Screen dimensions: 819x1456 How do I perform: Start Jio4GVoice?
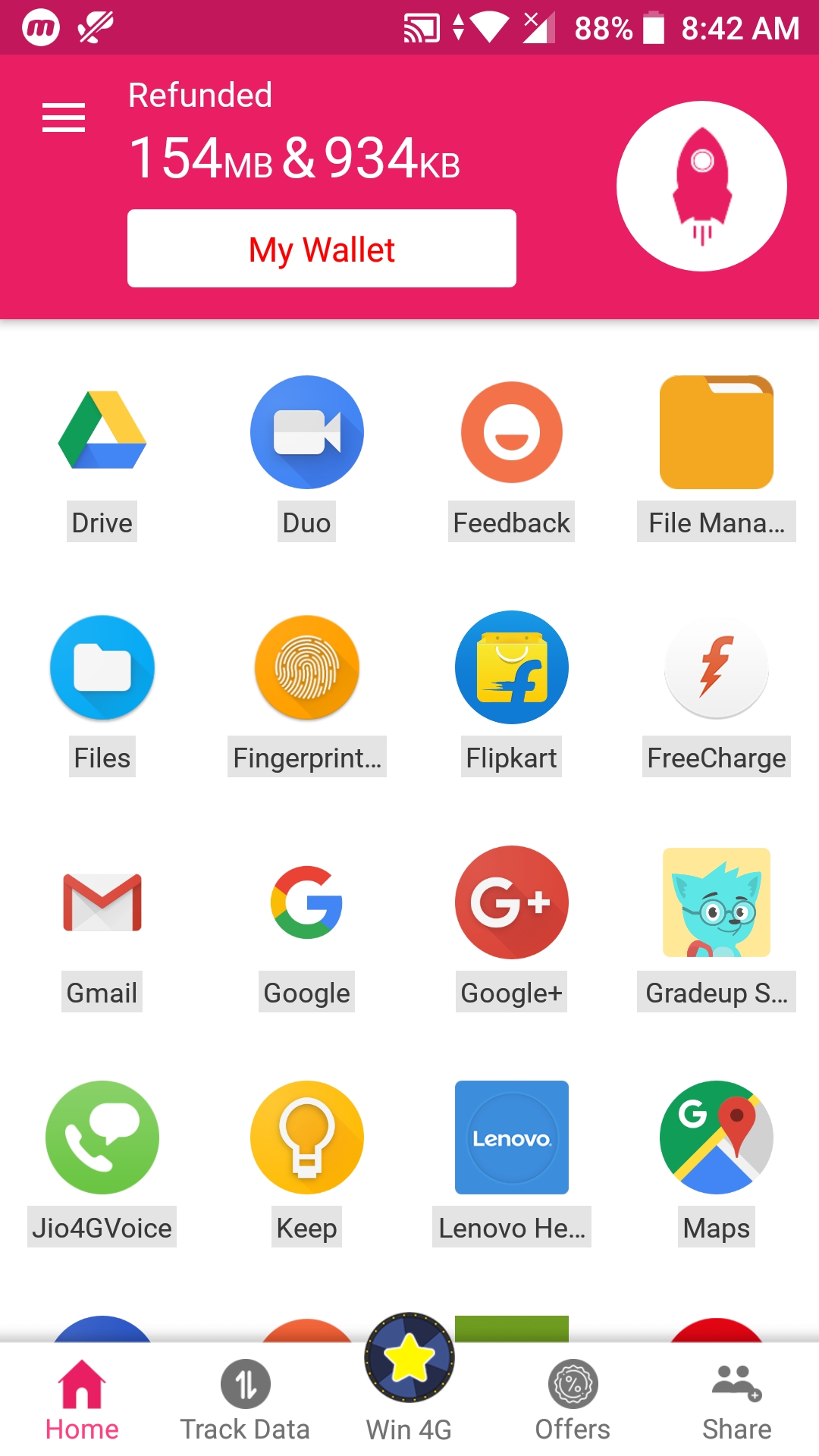(102, 1137)
